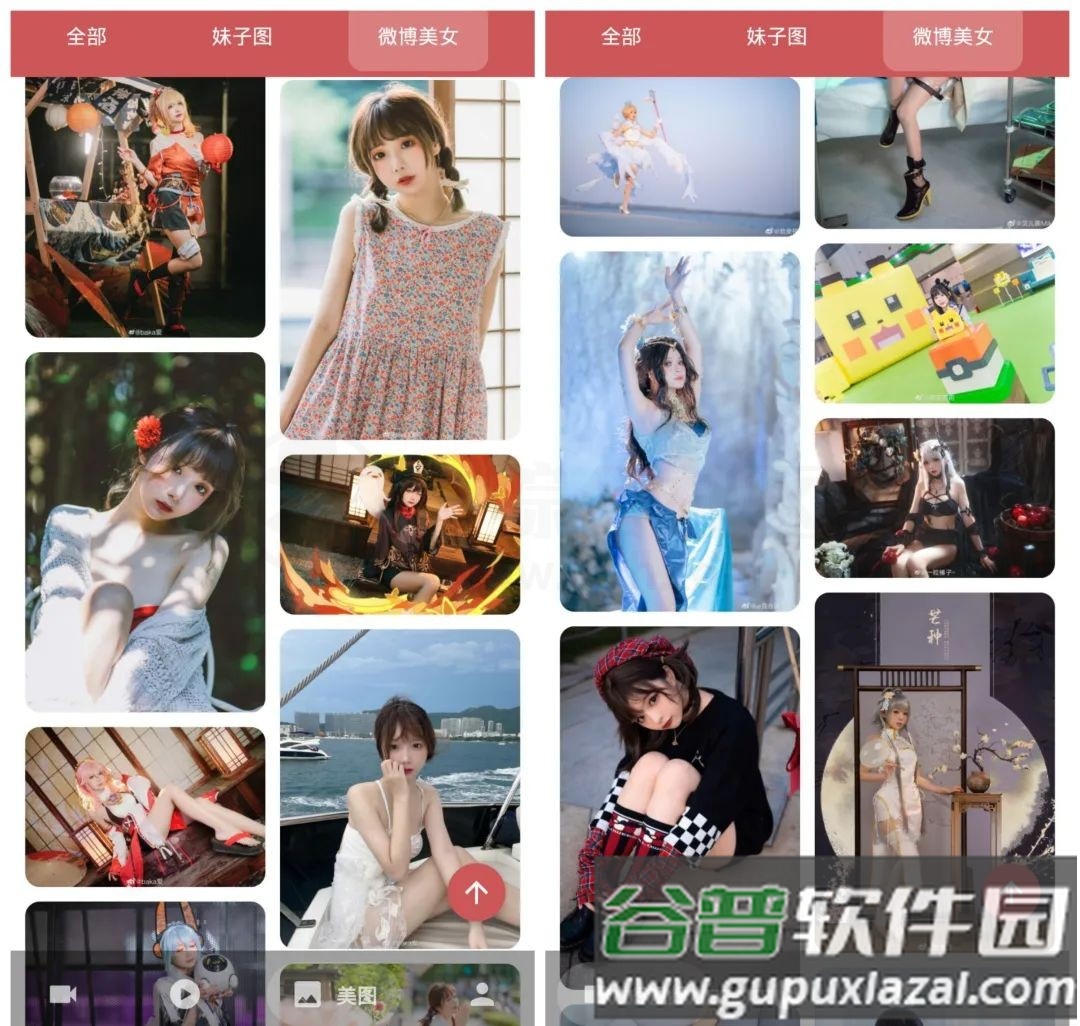
Task: View the magical wand cosplay photo
Action: click(679, 156)
